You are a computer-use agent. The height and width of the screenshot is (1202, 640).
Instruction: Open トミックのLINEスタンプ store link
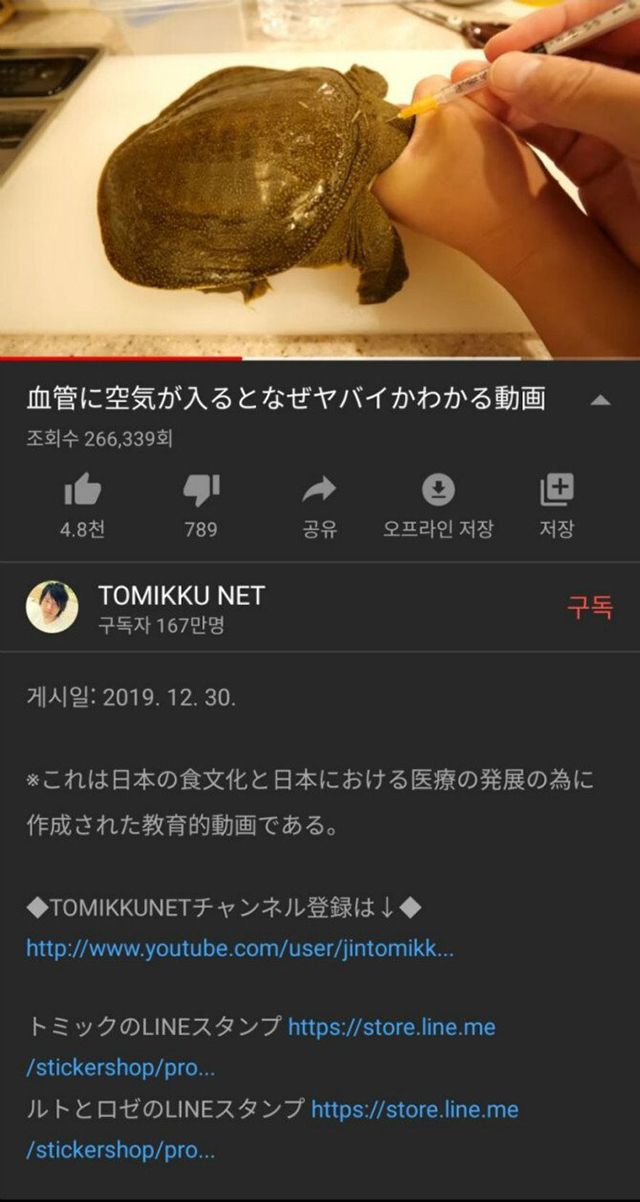click(391, 1027)
